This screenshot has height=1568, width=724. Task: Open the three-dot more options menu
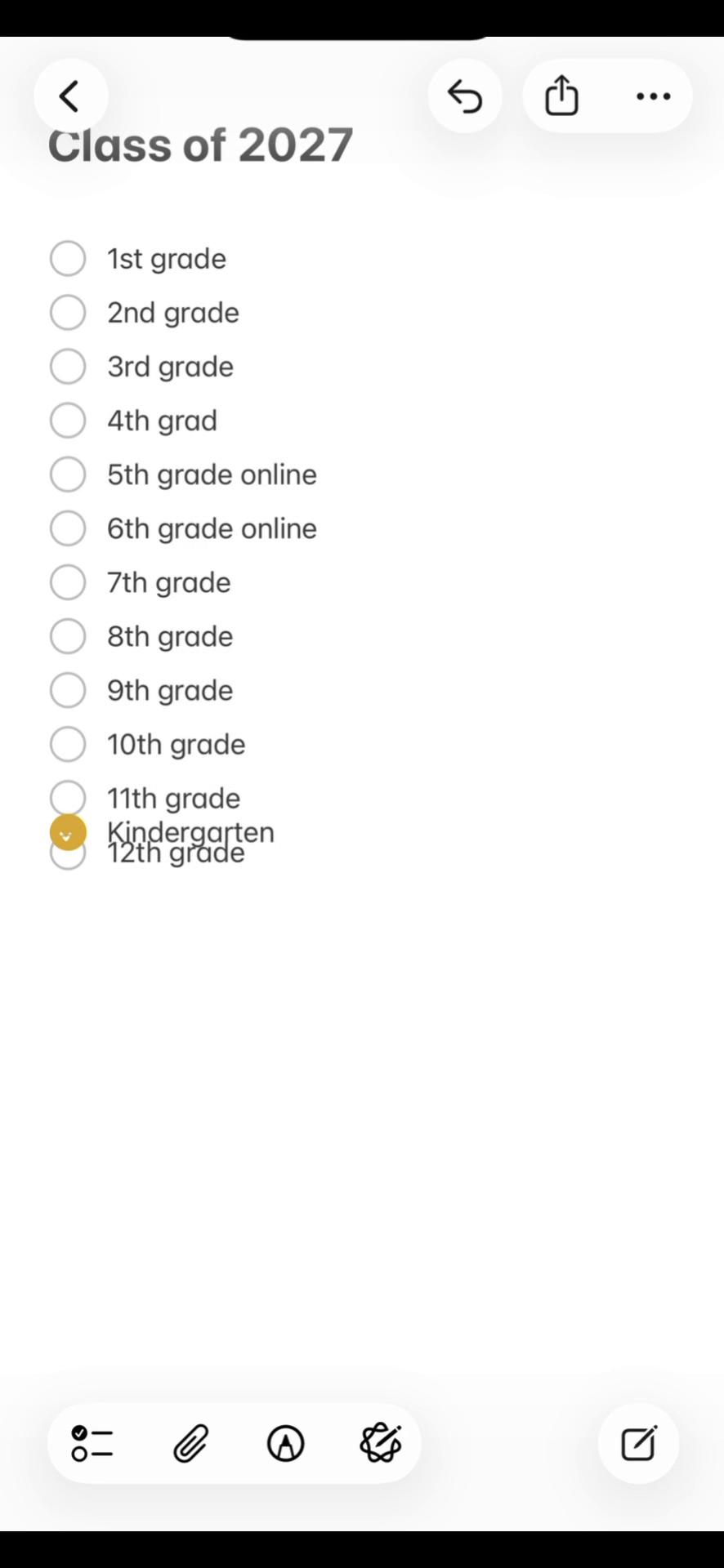[x=653, y=96]
